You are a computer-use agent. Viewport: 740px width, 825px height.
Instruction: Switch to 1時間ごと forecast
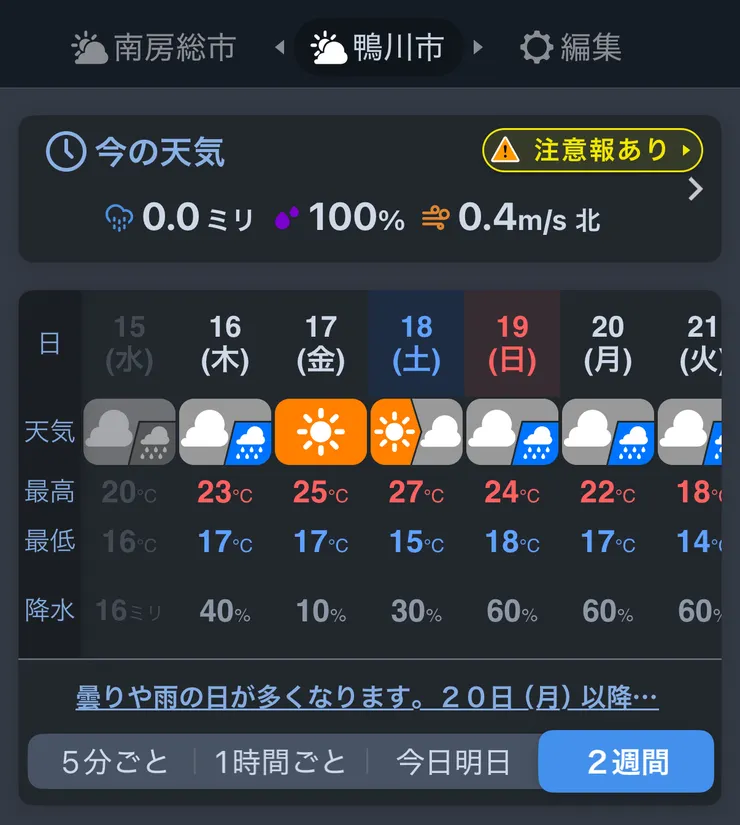pos(281,762)
